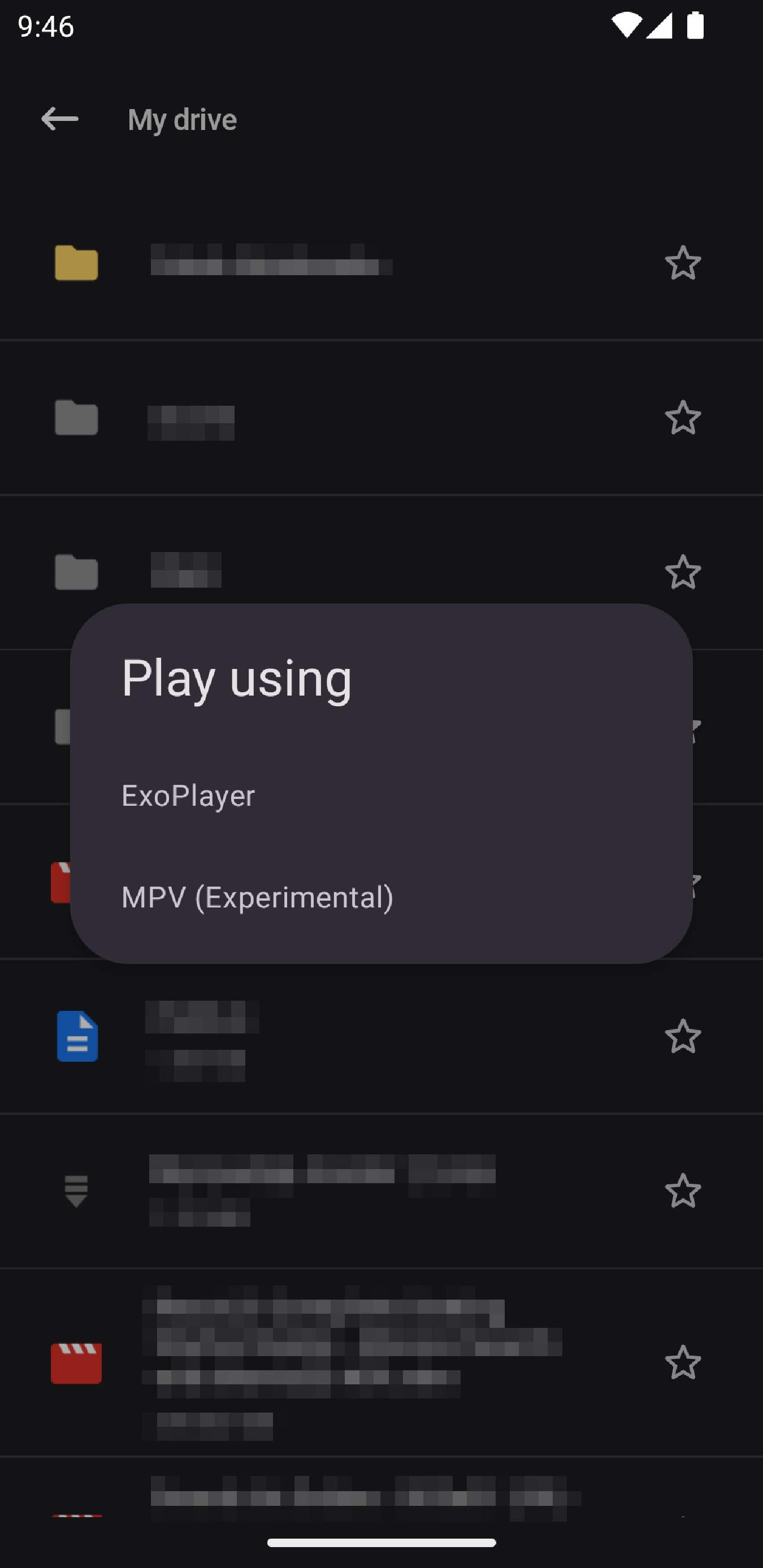Choose MPV (Experimental) as the player

258,897
